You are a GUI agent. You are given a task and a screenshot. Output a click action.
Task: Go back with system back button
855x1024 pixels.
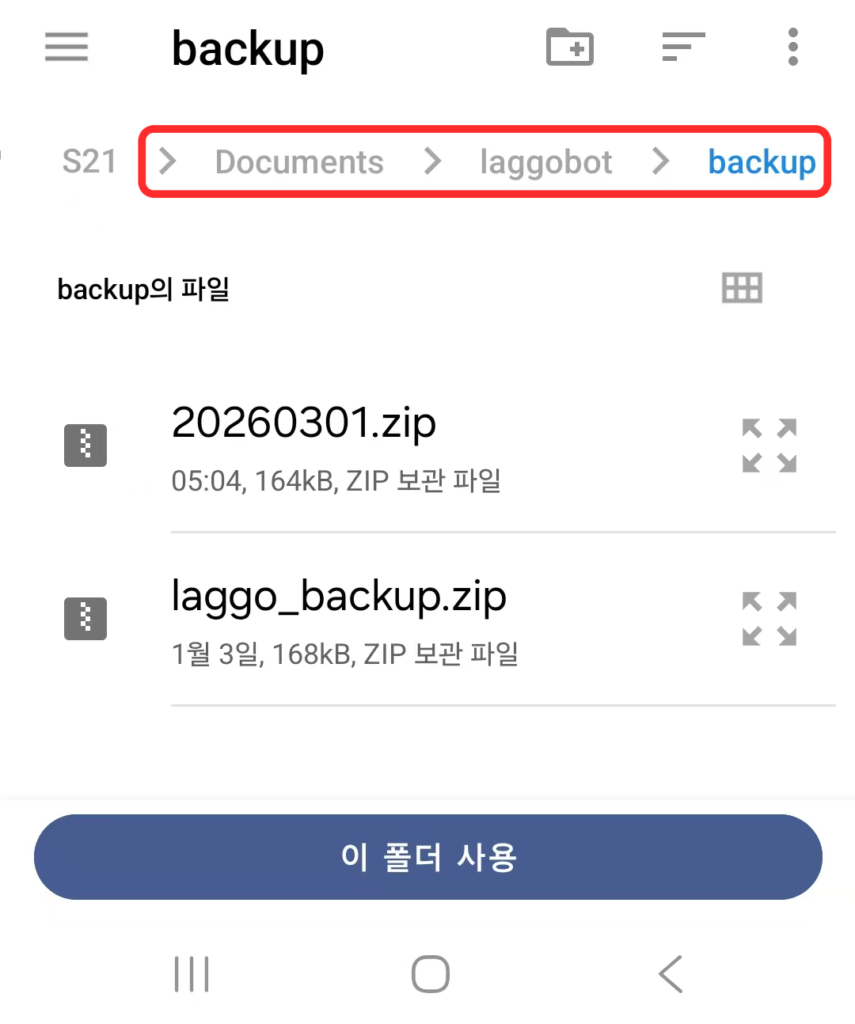pos(670,973)
